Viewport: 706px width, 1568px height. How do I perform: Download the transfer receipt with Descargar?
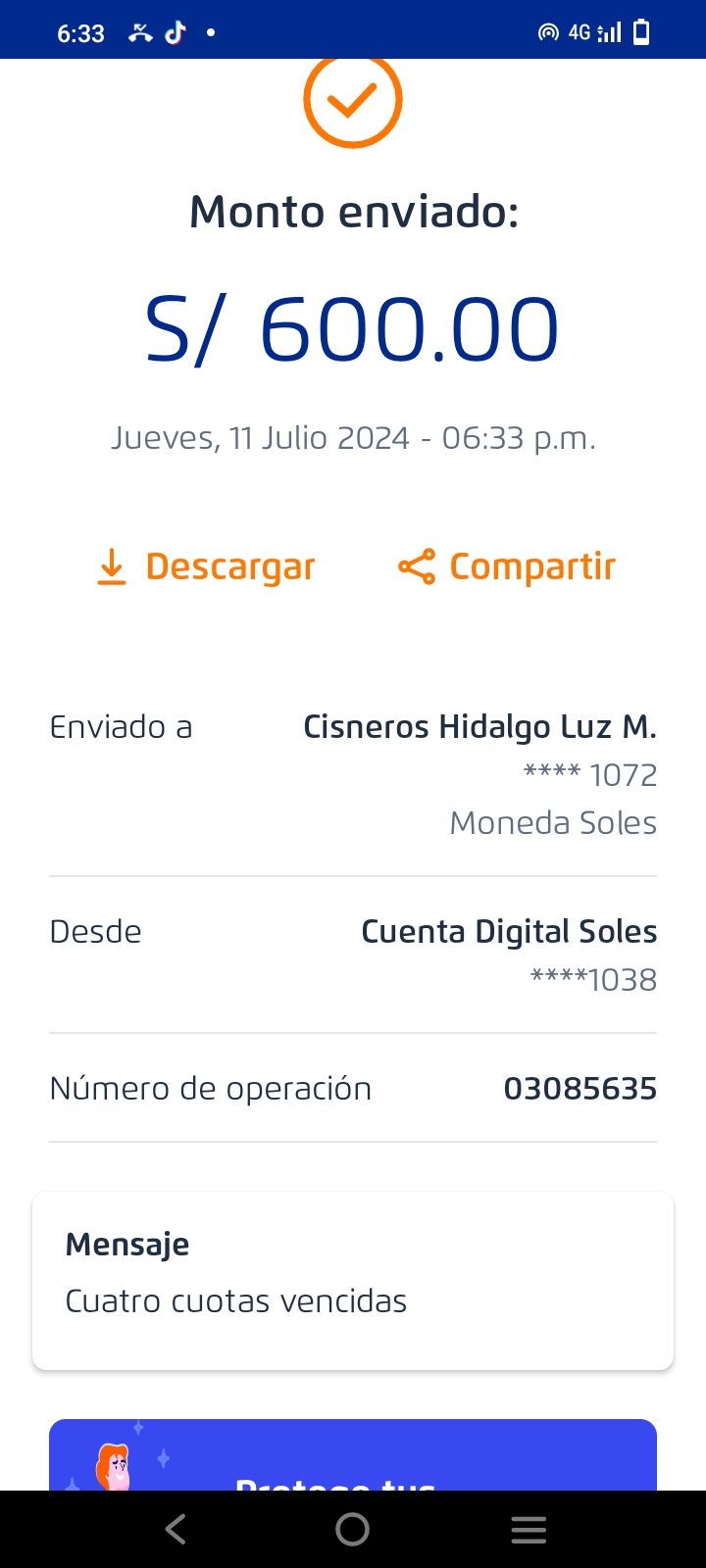coord(207,566)
